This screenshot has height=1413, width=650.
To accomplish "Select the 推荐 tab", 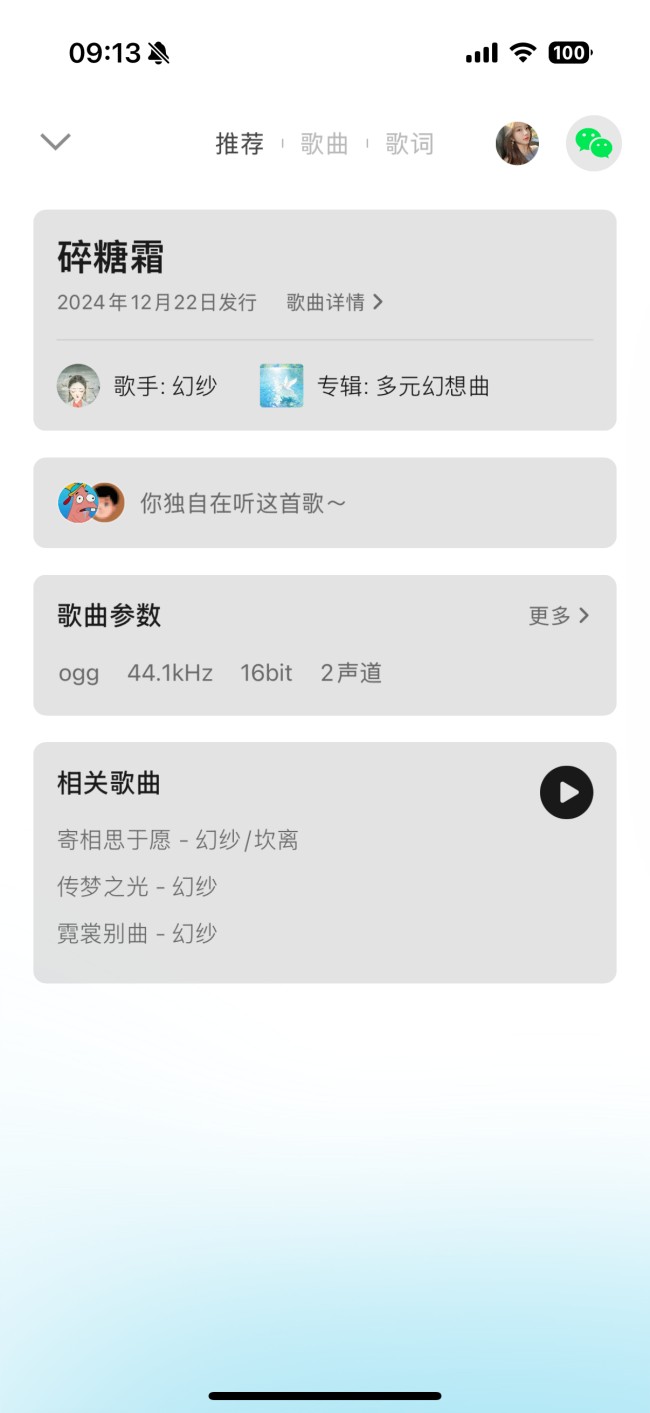I will [240, 144].
